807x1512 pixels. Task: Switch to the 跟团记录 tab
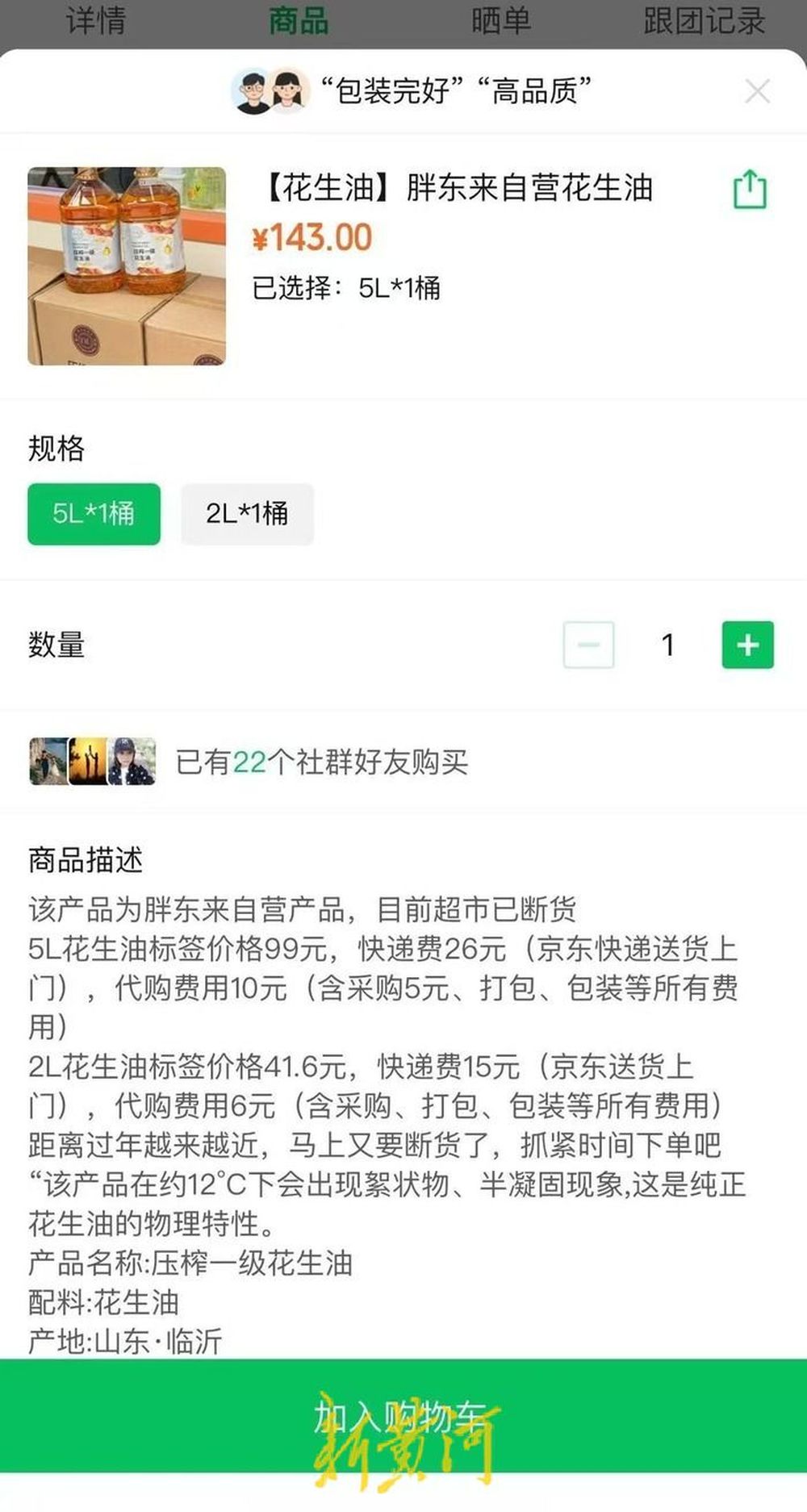pyautogui.click(x=704, y=20)
